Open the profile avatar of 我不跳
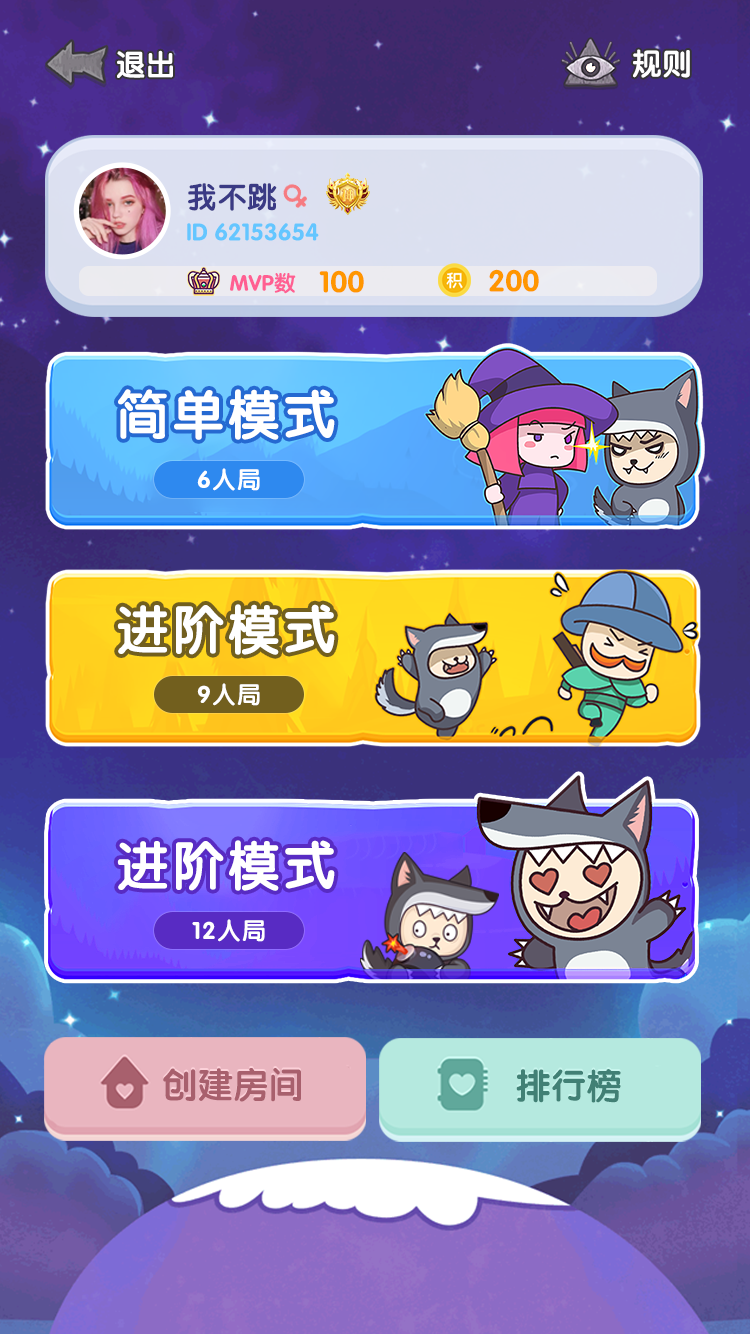Viewport: 750px width, 1334px height. tap(122, 210)
